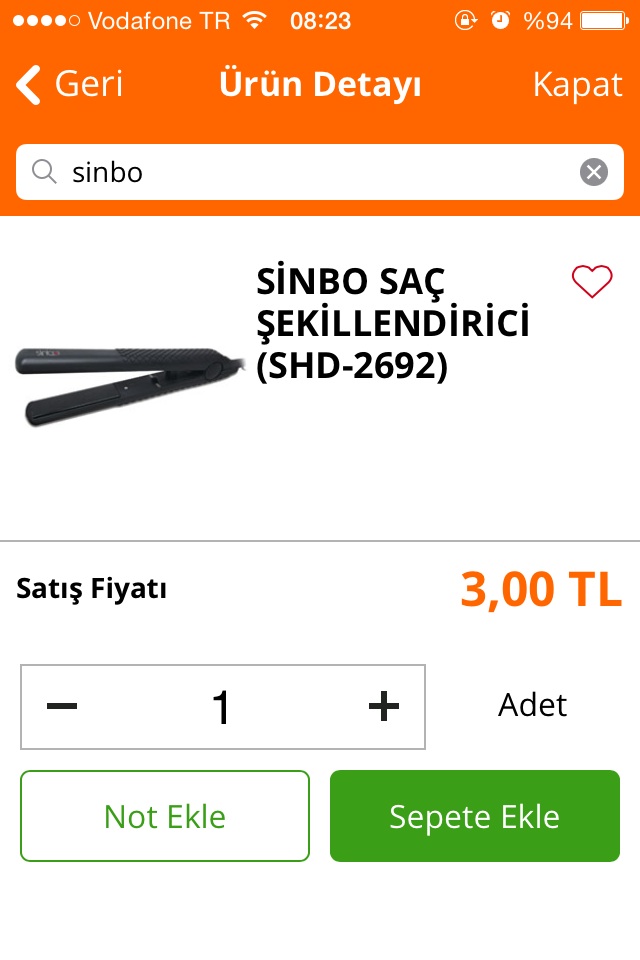
Task: Add item to cart with Sepete Ekle
Action: tap(475, 816)
